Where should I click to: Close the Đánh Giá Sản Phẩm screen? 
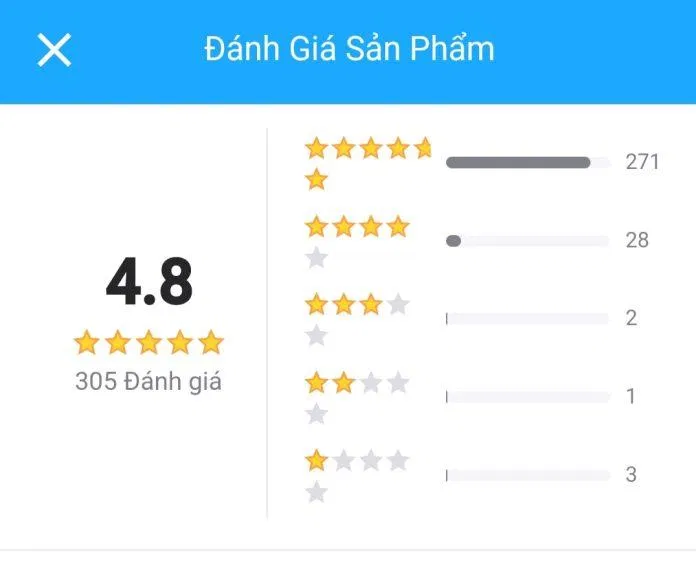point(54,50)
